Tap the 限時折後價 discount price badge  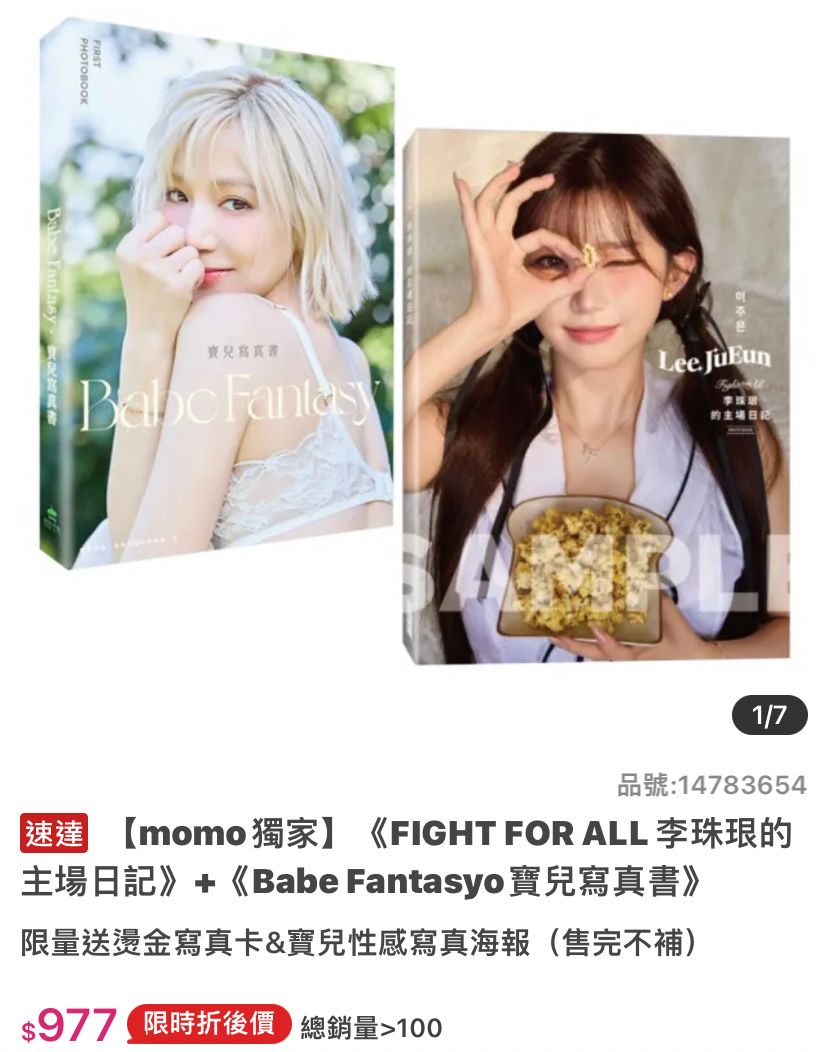coord(209,1024)
